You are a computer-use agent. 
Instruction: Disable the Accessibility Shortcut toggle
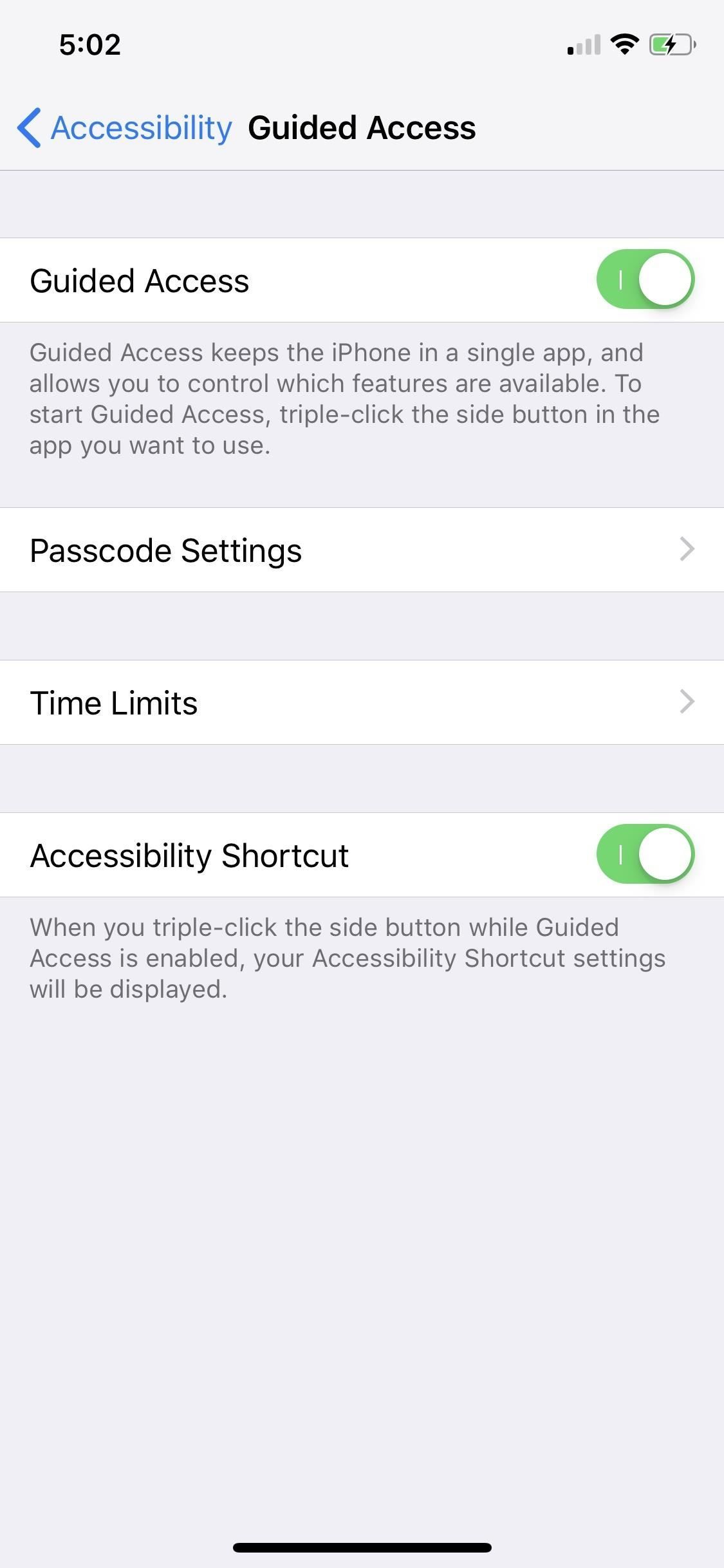click(x=645, y=854)
